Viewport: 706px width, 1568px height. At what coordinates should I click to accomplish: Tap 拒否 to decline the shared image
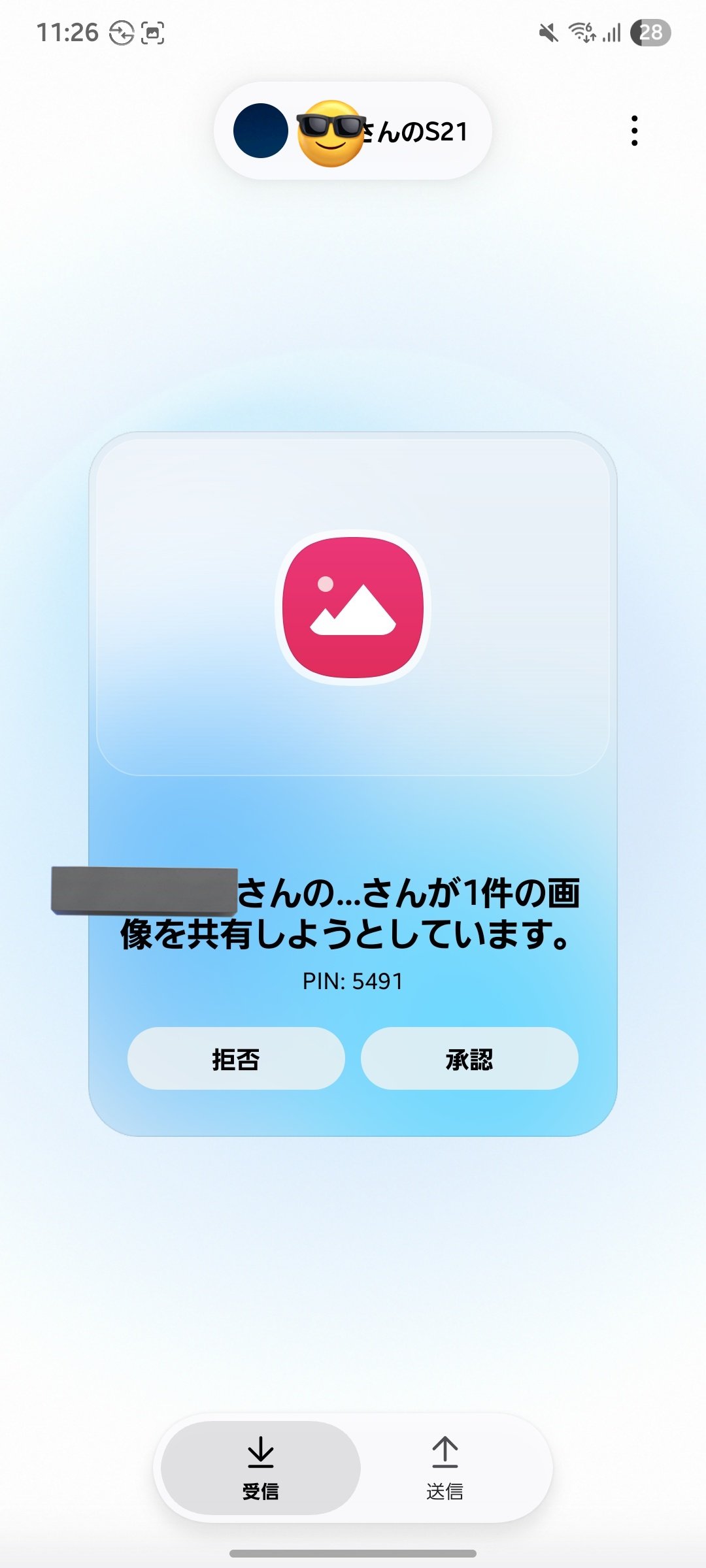point(236,1058)
